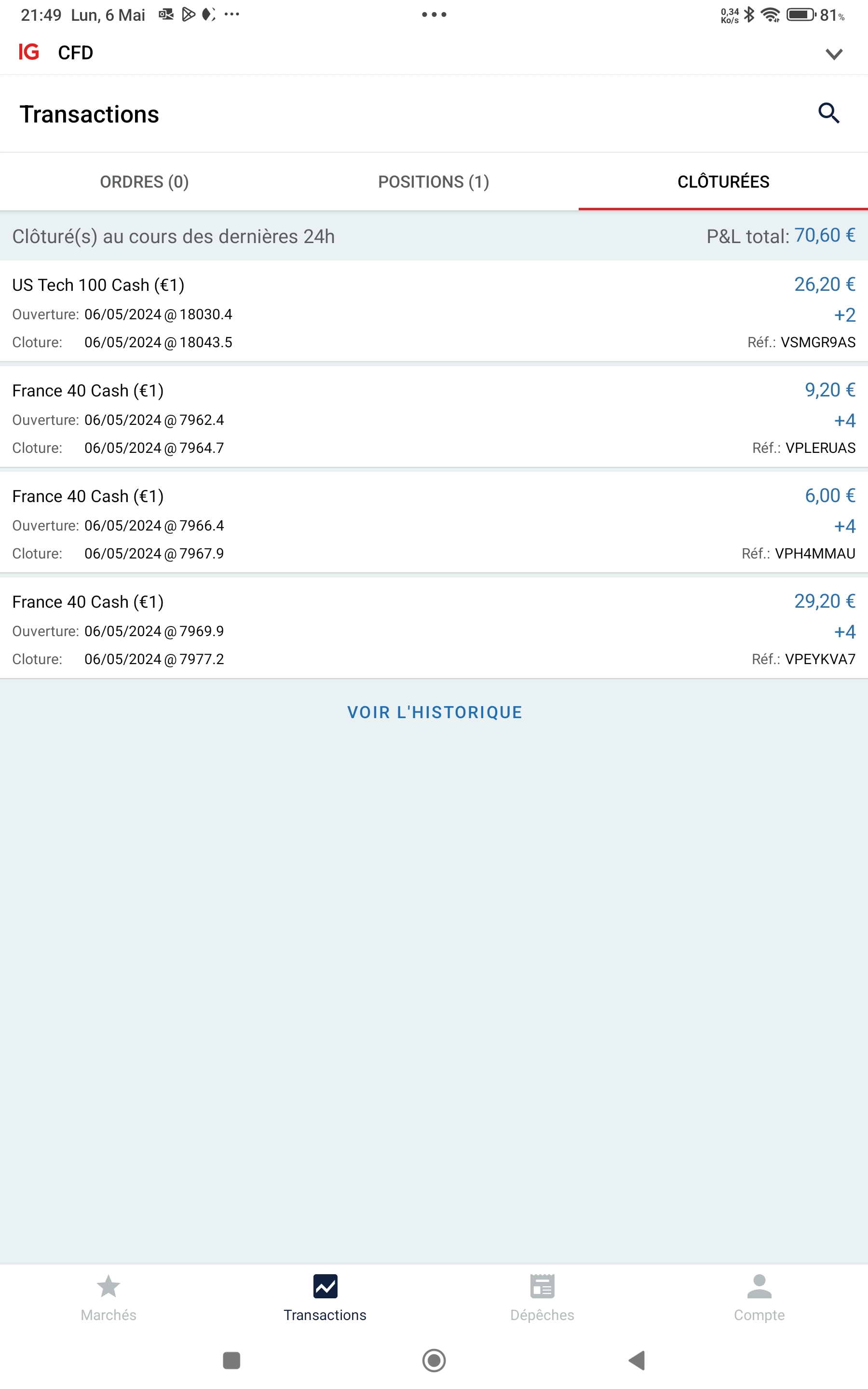The width and height of the screenshot is (868, 1389).
Task: Select the CLÔTURÉES tab
Action: pyautogui.click(x=723, y=182)
